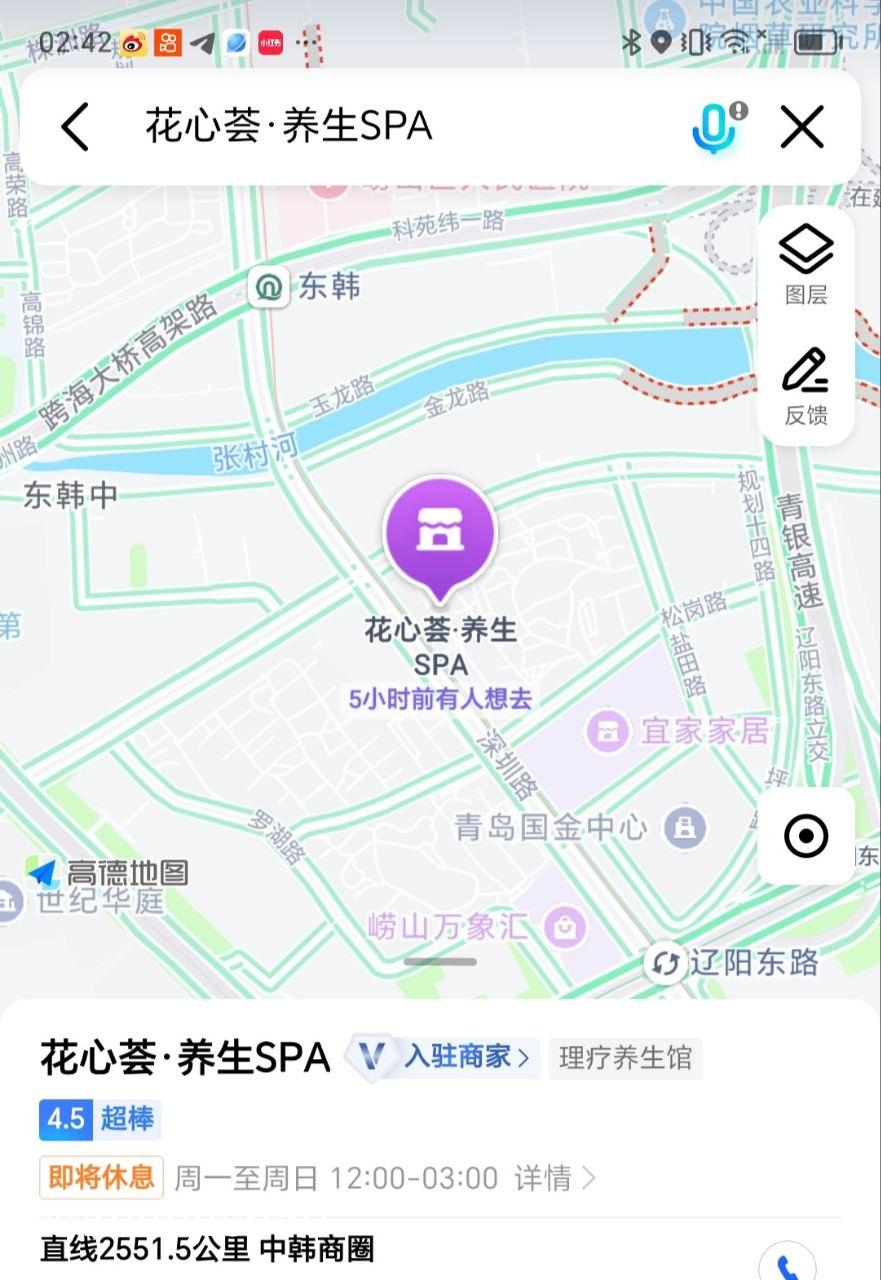Start voice search with the microphone
Image resolution: width=881 pixels, height=1280 pixels.
pyautogui.click(x=716, y=127)
